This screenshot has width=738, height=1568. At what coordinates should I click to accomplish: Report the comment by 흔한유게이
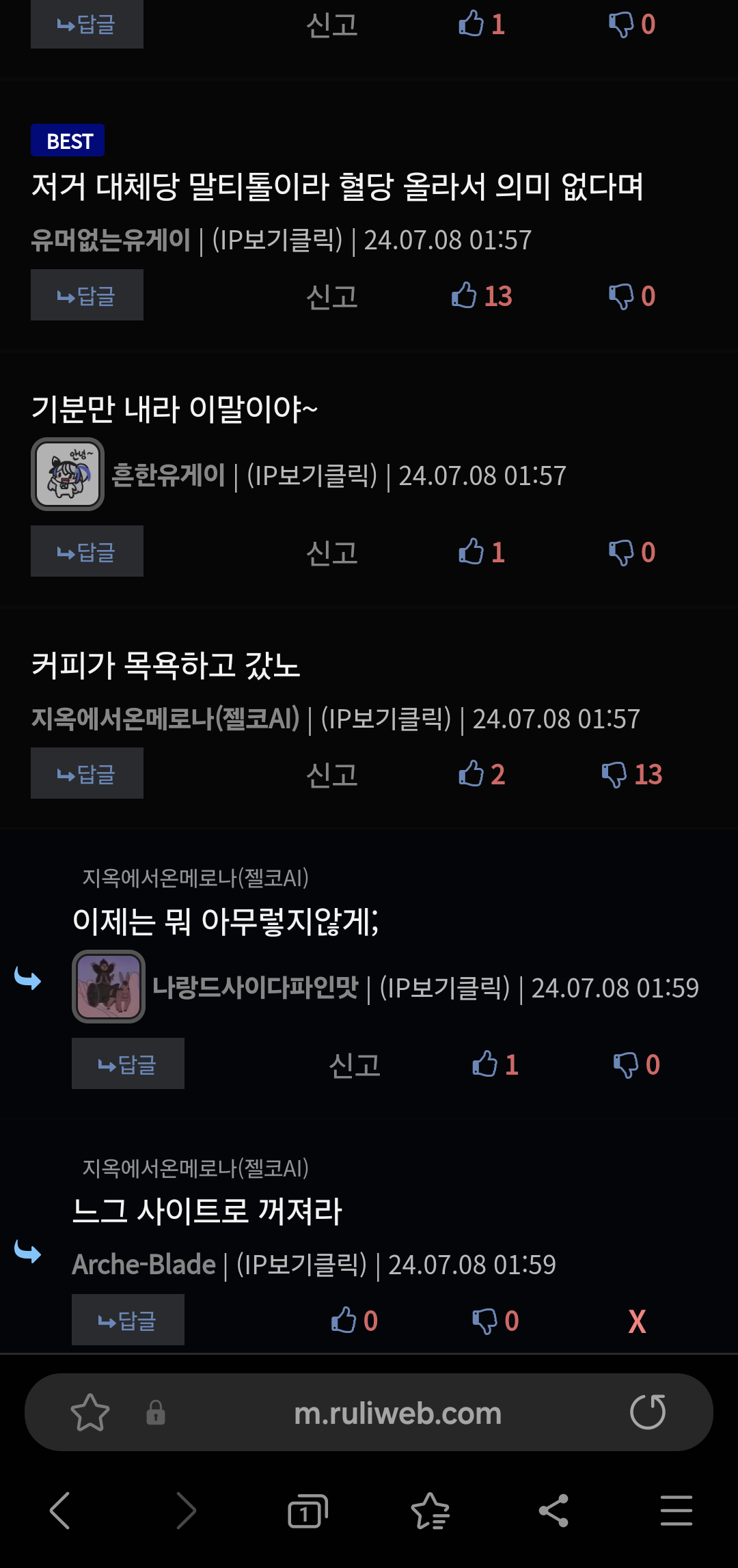(x=332, y=552)
